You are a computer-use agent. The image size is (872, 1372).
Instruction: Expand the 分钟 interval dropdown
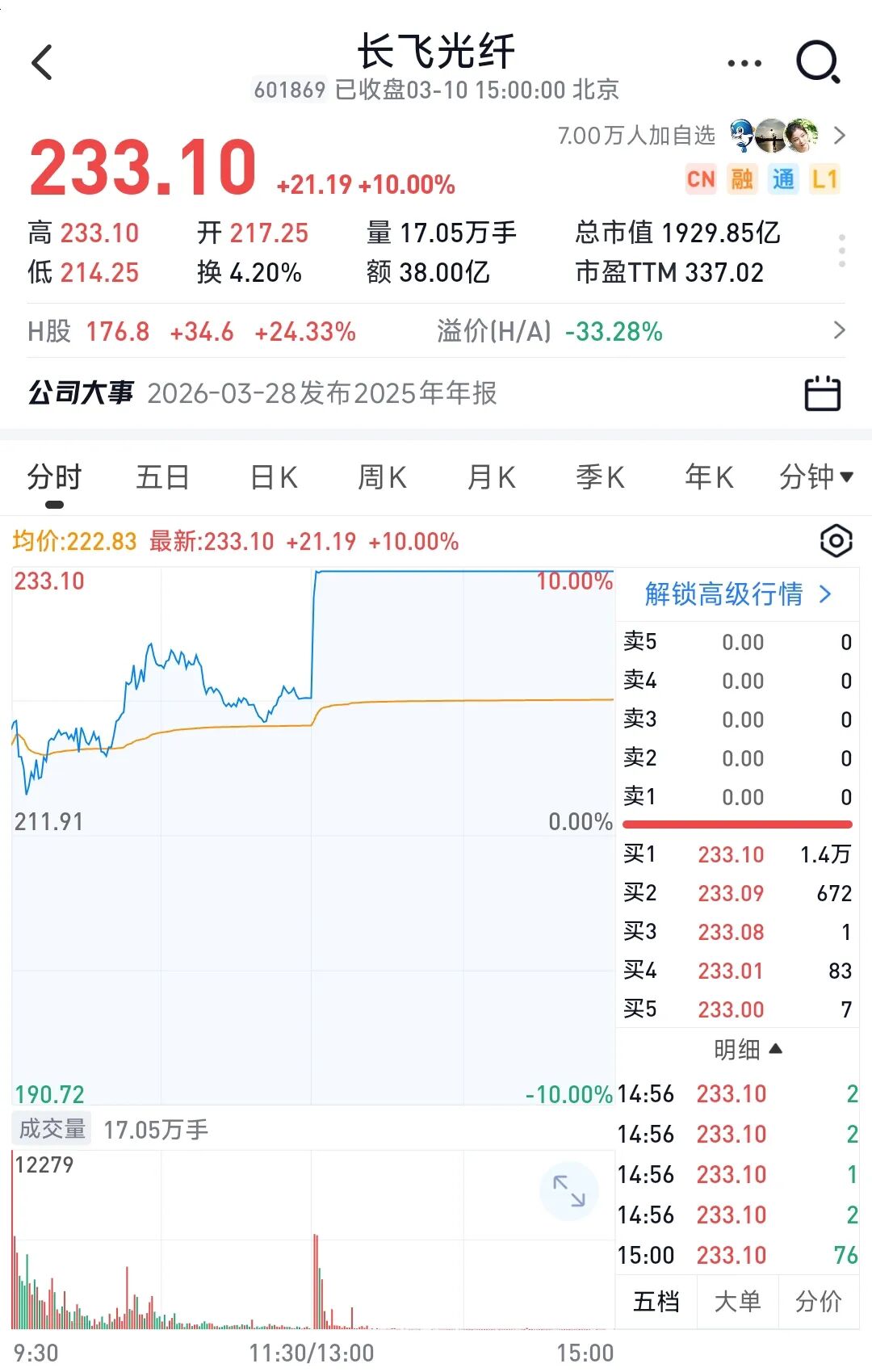pos(815,477)
